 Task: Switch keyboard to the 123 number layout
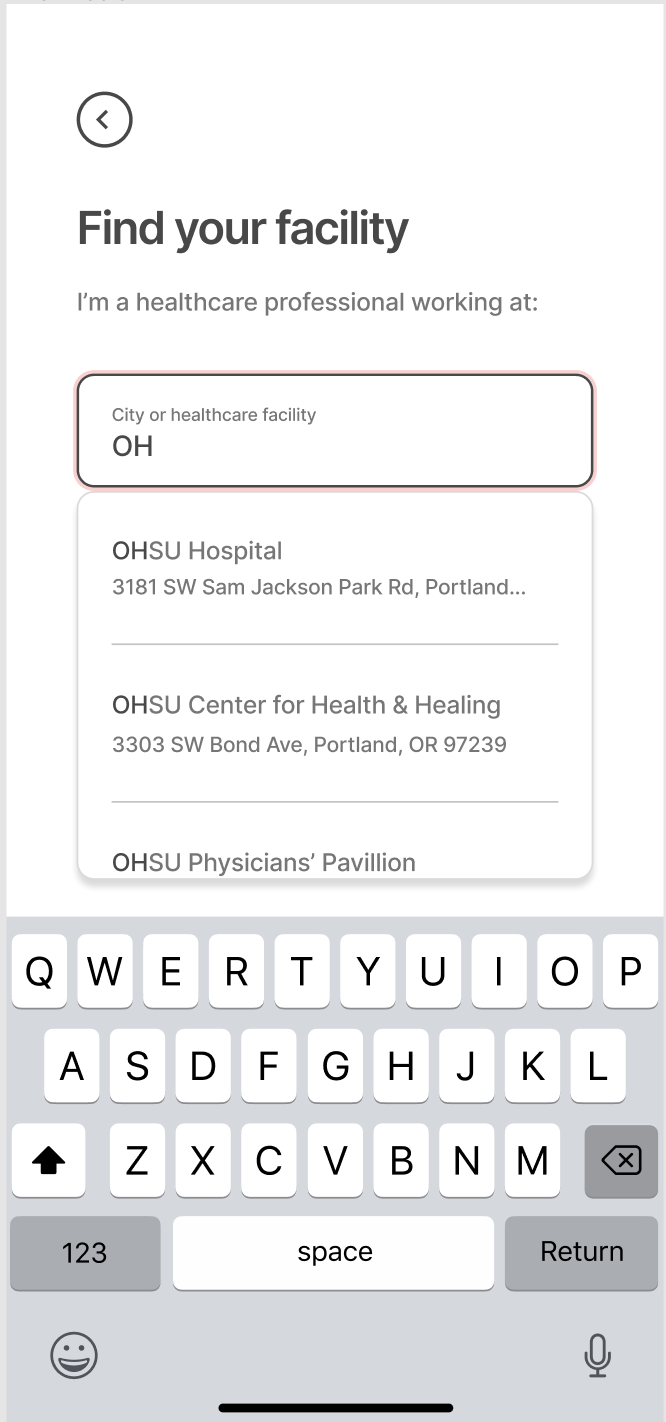point(85,1252)
